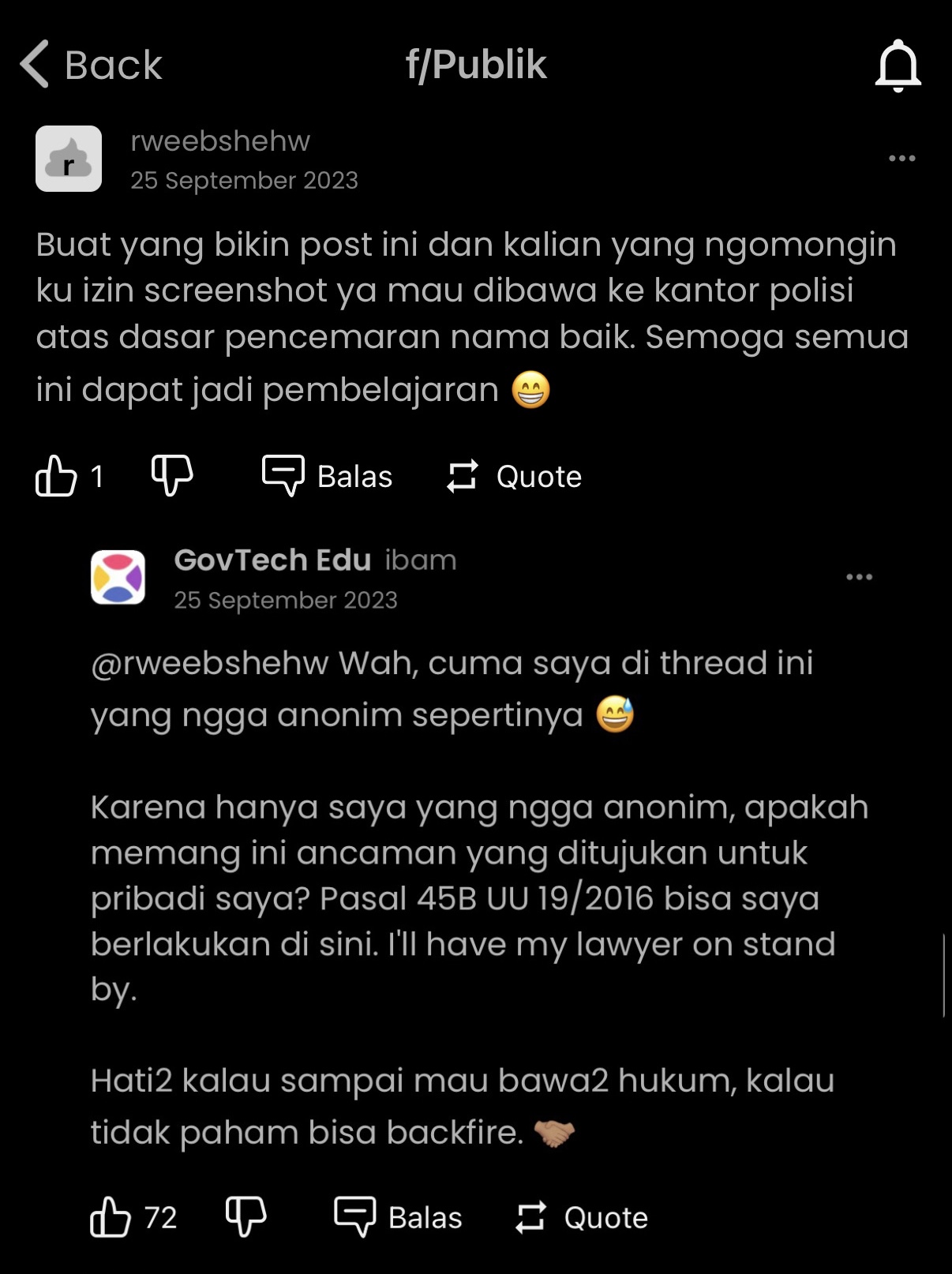952x1274 pixels.
Task: Open the @rweebshehw mention link
Action: tap(209, 663)
